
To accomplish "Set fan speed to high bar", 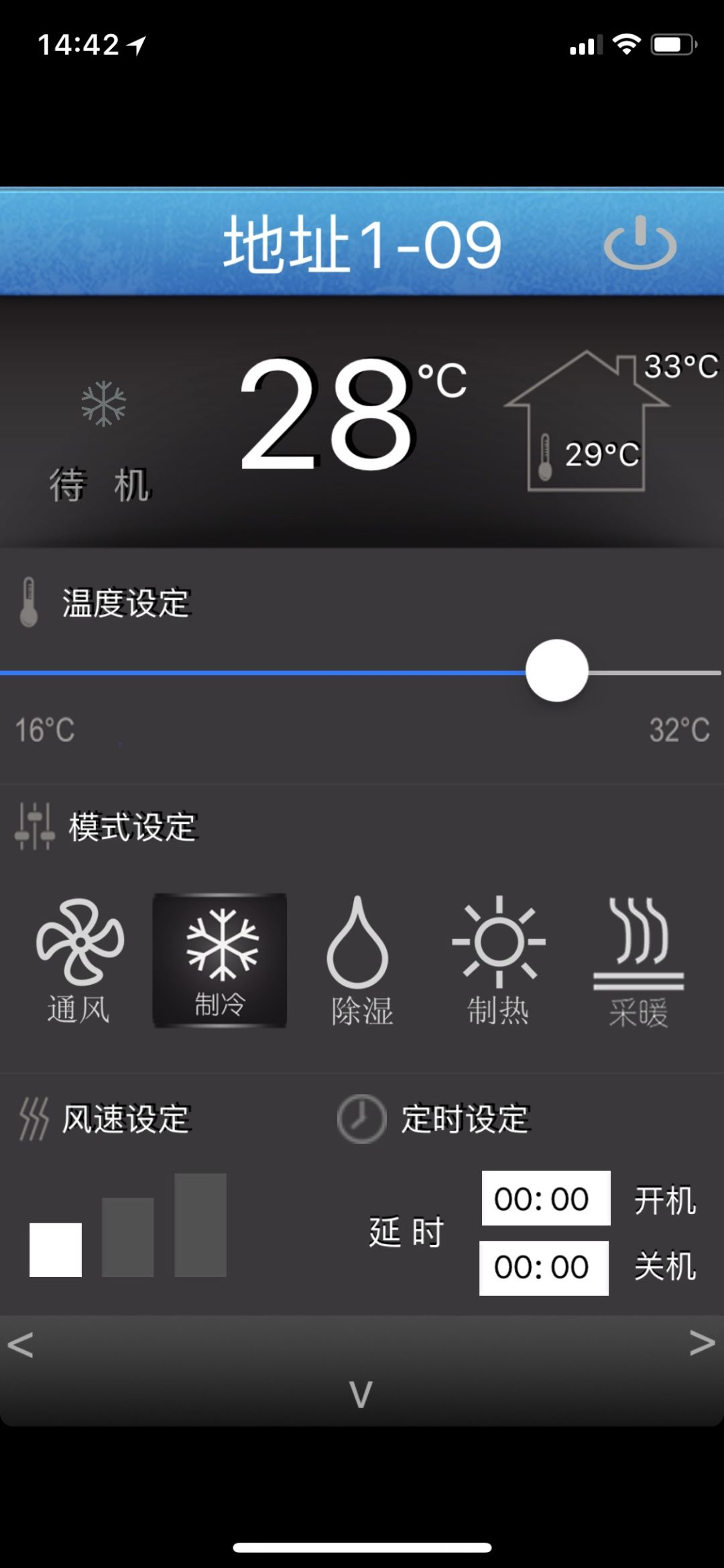I will pyautogui.click(x=200, y=1225).
